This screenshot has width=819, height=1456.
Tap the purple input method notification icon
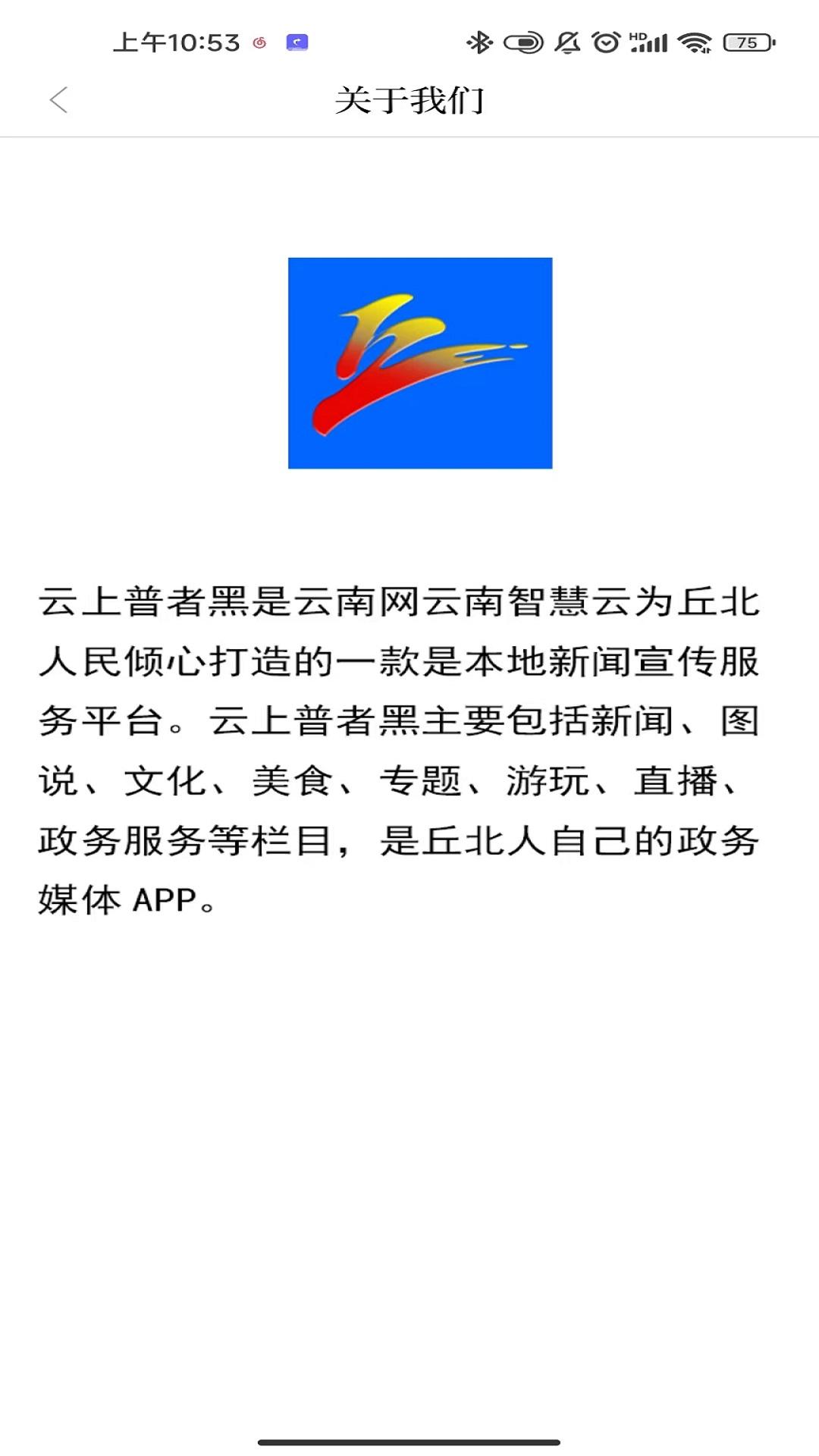click(x=296, y=43)
